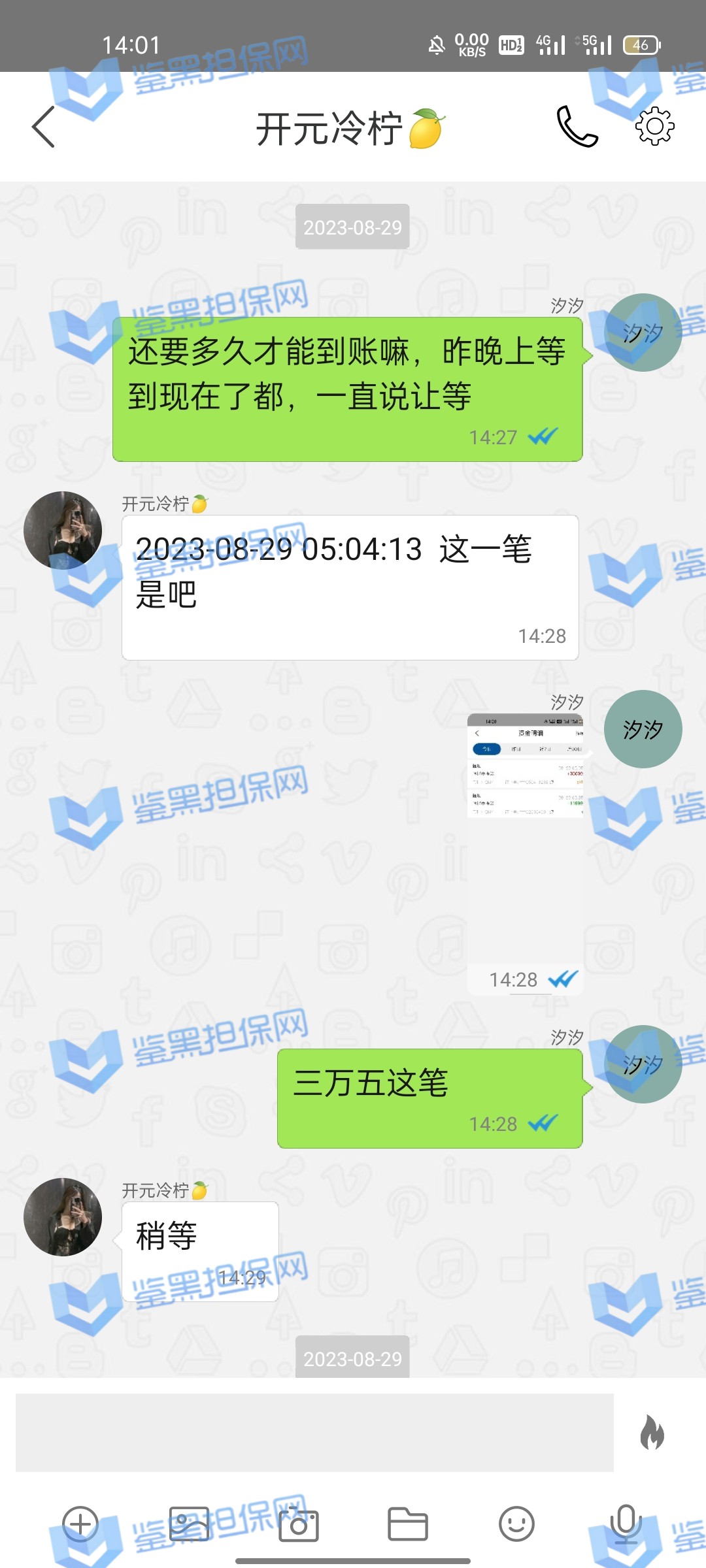Record a voice message

click(x=626, y=1524)
